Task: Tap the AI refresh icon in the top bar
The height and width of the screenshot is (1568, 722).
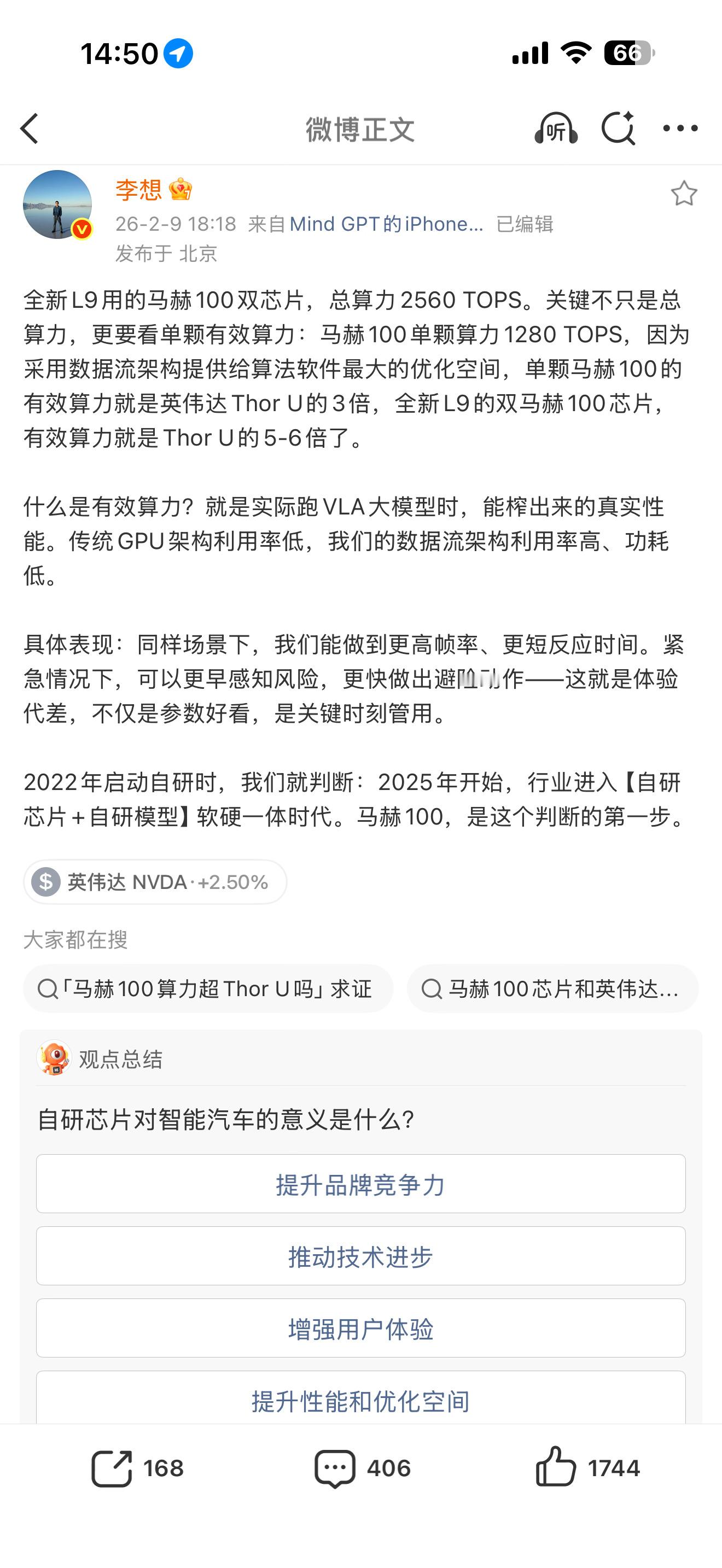Action: coord(618,128)
